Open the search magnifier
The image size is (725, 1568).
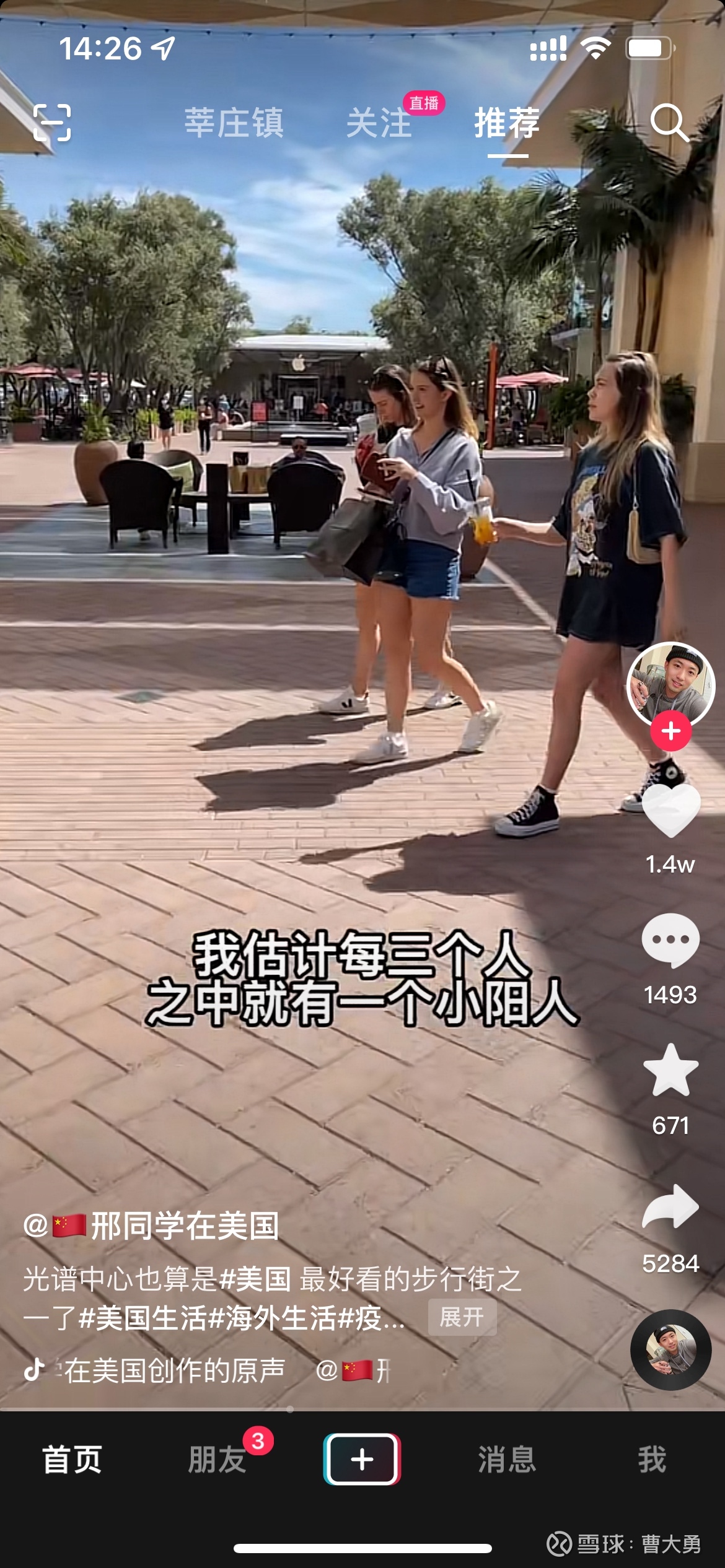[669, 123]
